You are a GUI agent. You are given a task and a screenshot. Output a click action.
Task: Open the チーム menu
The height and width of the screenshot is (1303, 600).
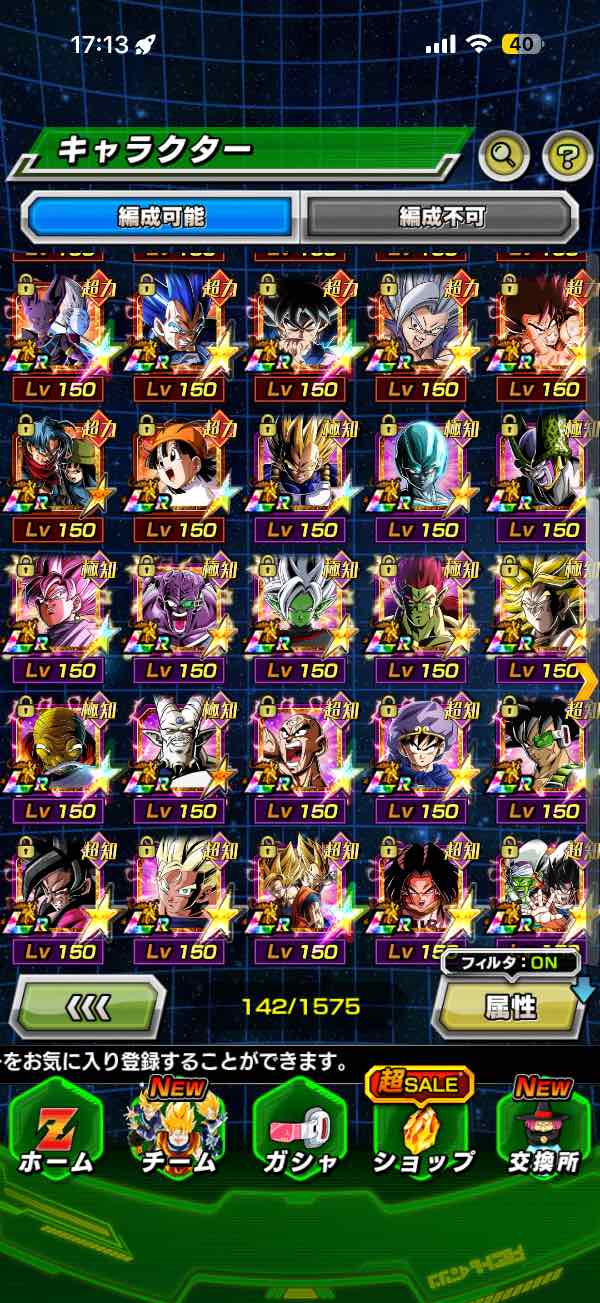pyautogui.click(x=178, y=1129)
